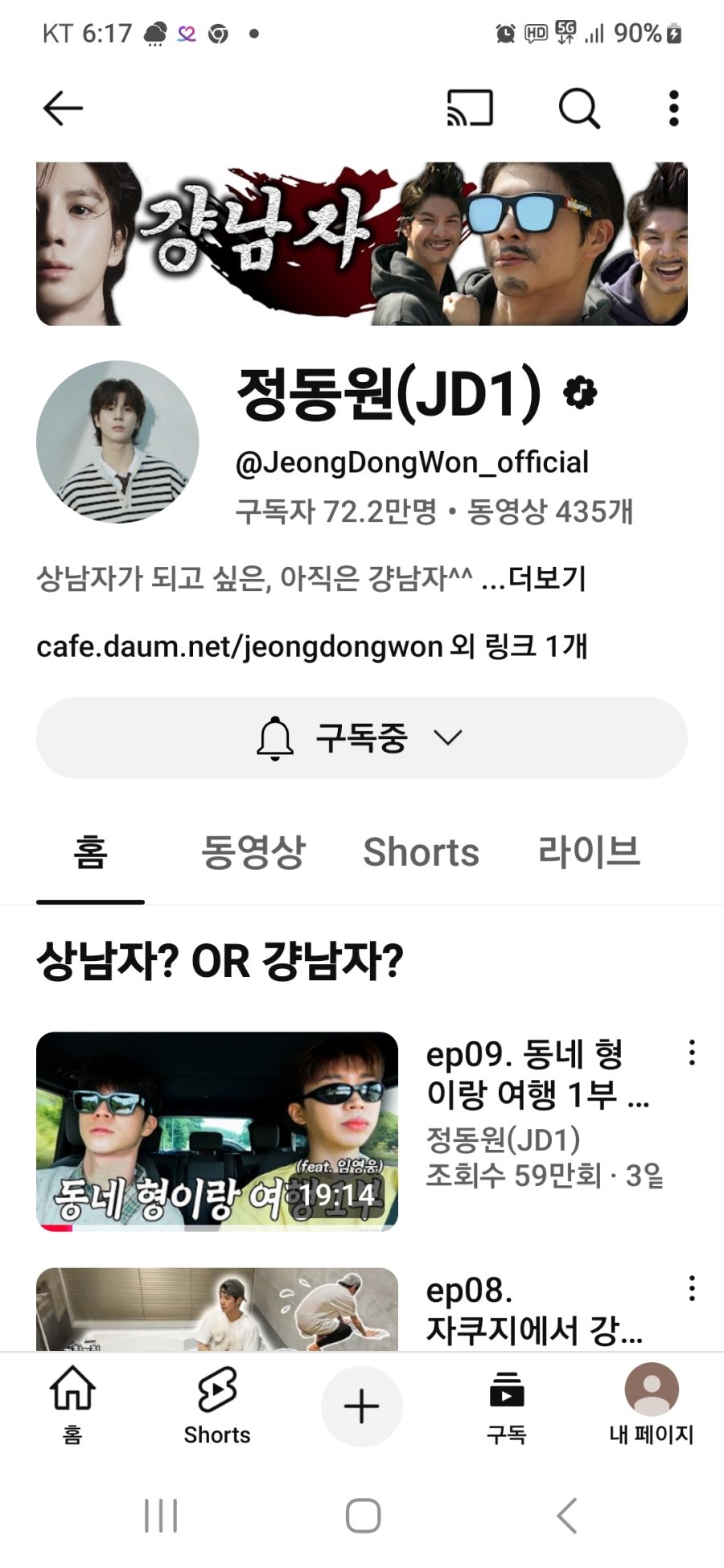Open Shorts from the bottom navigation
Screen dimensions: 724x1568
[x=217, y=1406]
